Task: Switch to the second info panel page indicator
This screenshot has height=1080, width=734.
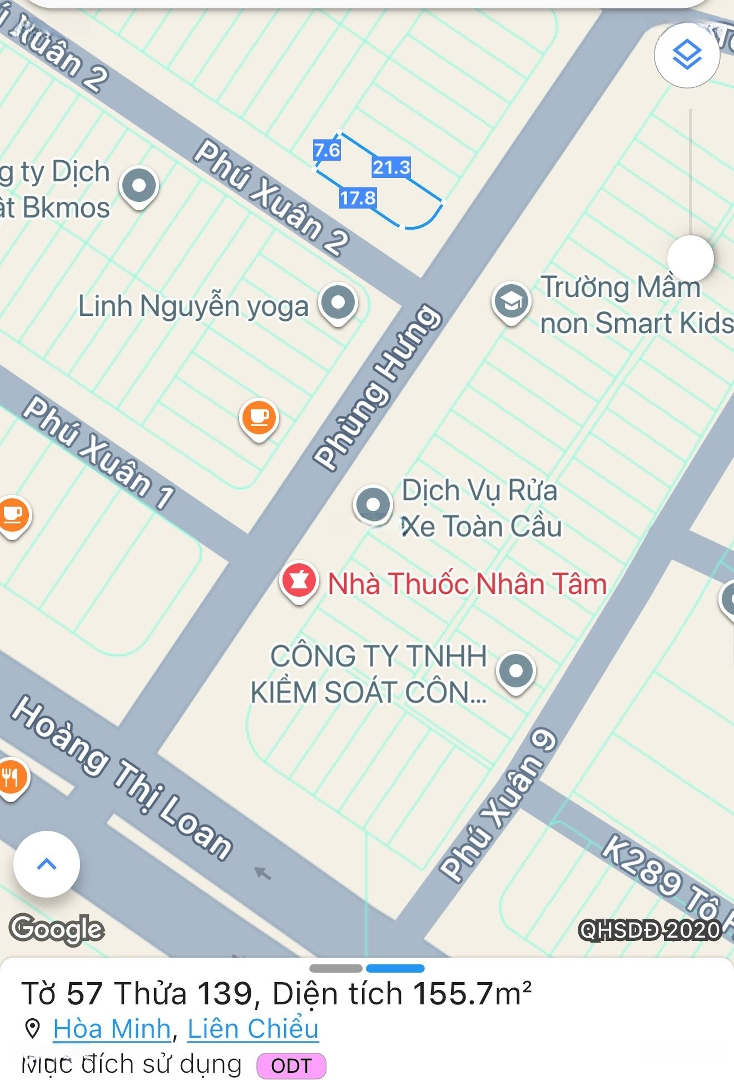Action: [x=395, y=968]
